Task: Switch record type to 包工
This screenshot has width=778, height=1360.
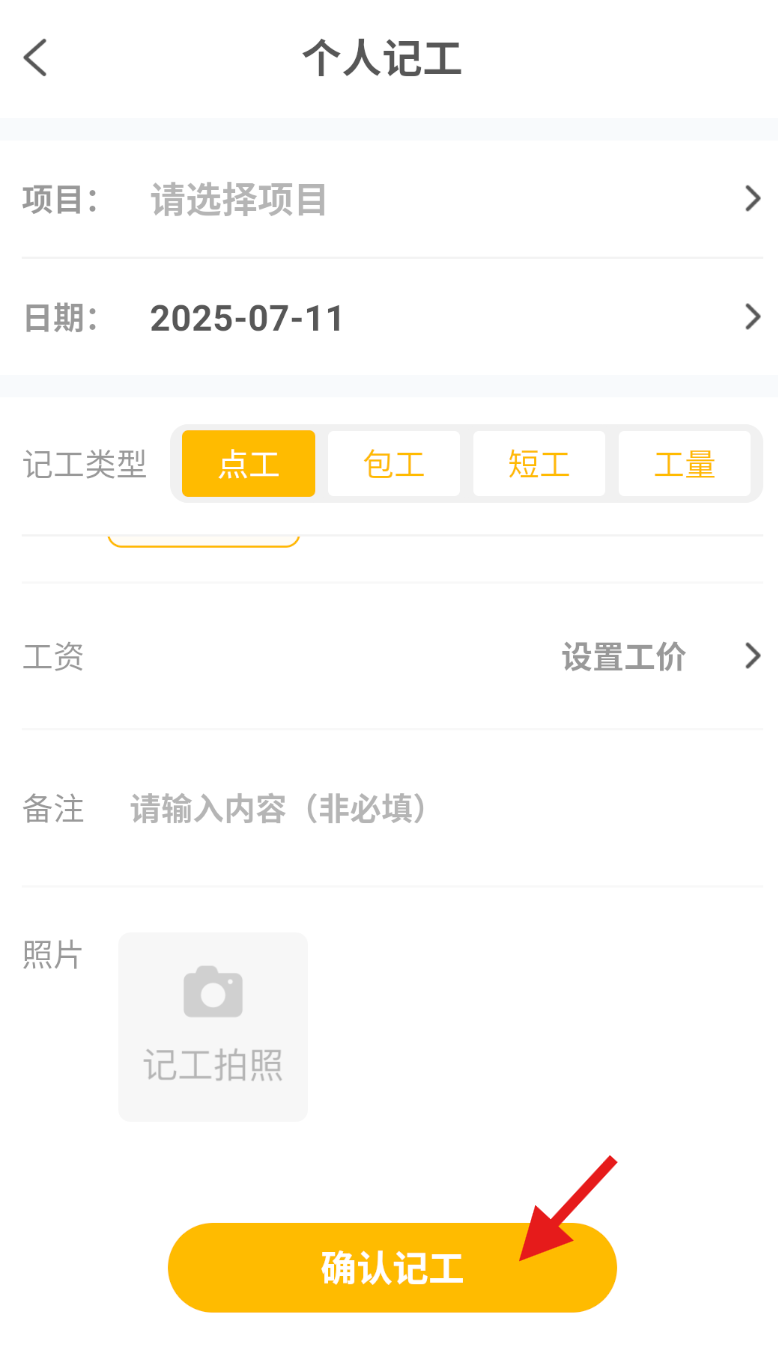Action: pos(394,464)
